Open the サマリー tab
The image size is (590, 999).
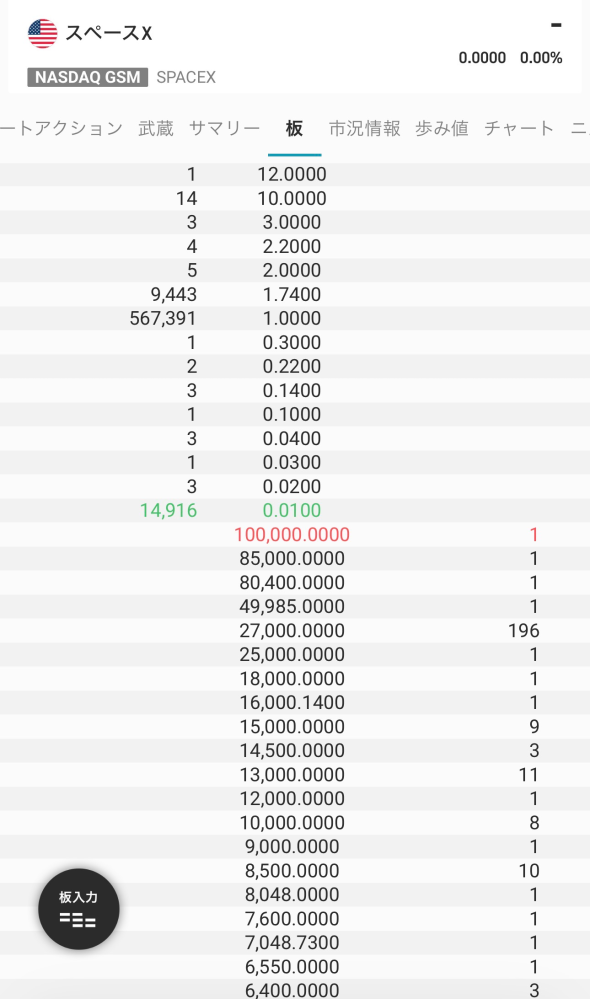point(224,128)
